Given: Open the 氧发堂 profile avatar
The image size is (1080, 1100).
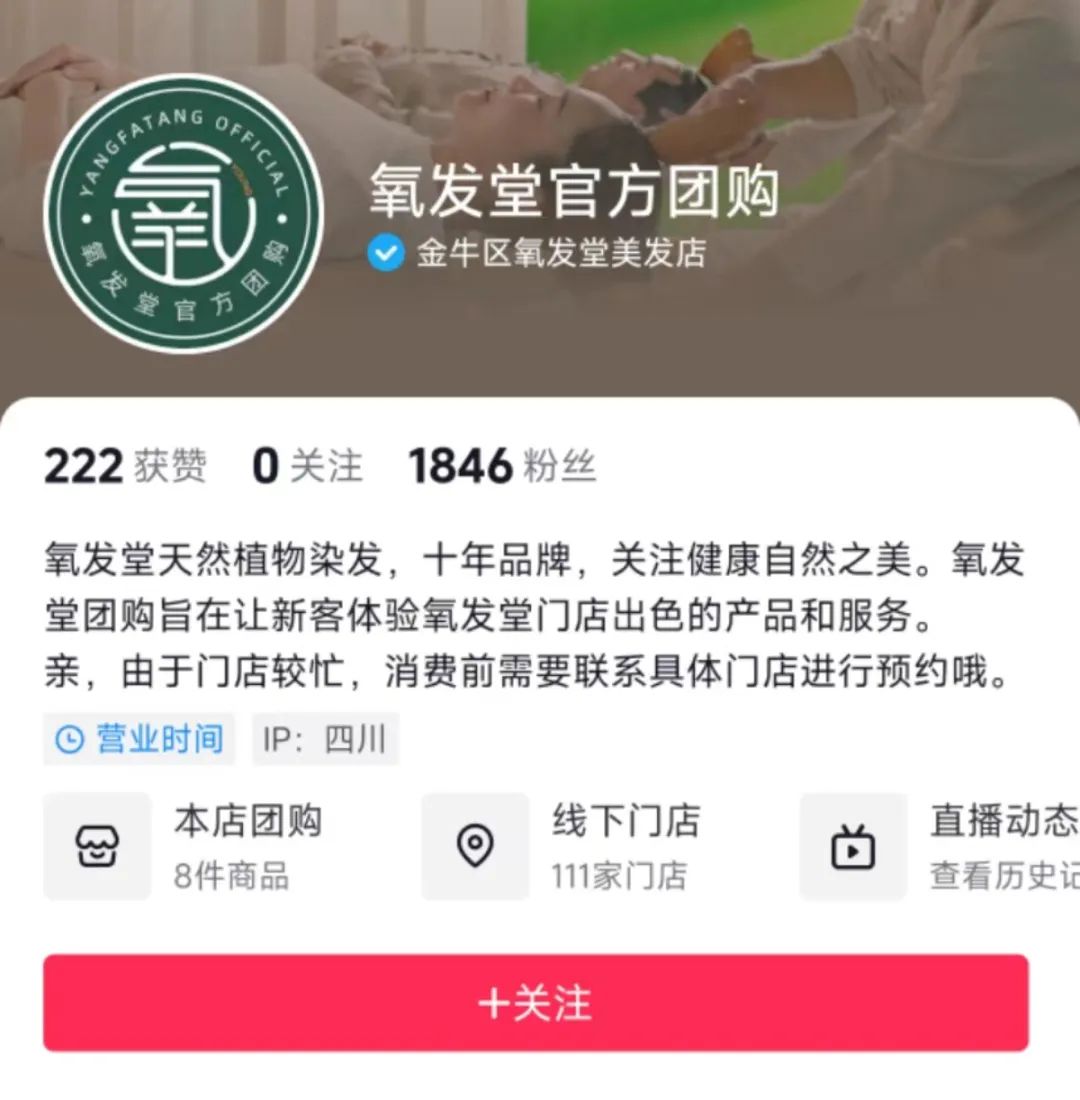Looking at the screenshot, I should pyautogui.click(x=184, y=214).
